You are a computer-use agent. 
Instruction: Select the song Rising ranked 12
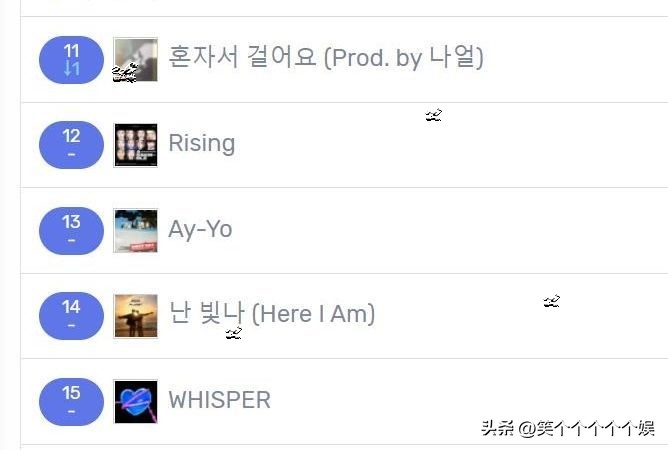(202, 144)
